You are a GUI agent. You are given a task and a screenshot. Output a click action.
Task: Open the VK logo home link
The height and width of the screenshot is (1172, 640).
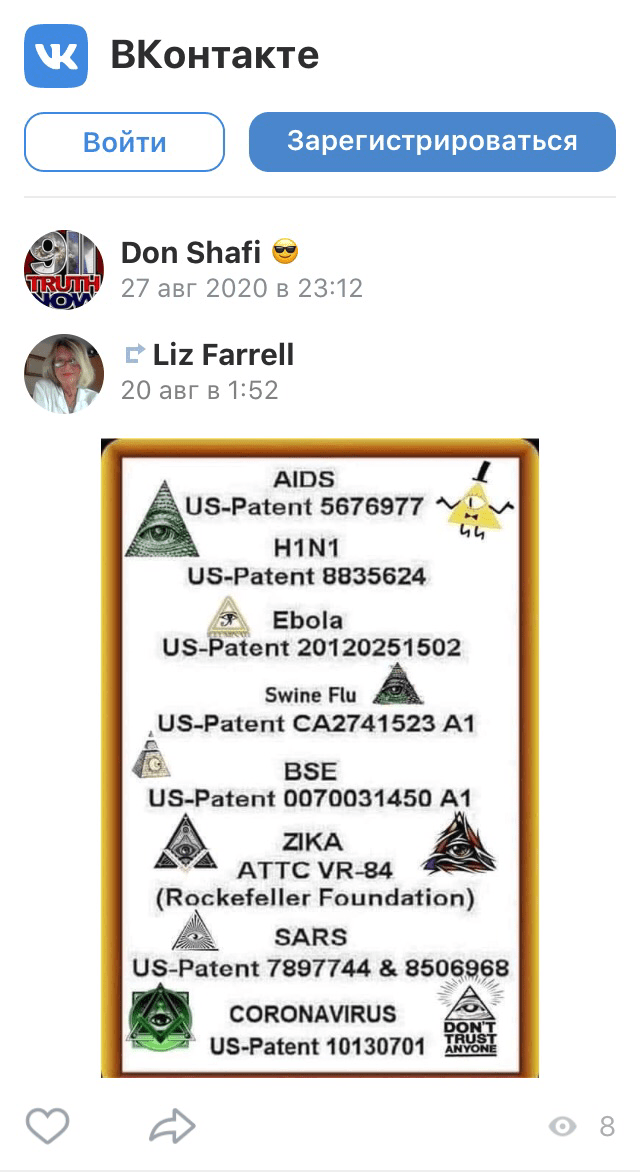click(x=56, y=56)
